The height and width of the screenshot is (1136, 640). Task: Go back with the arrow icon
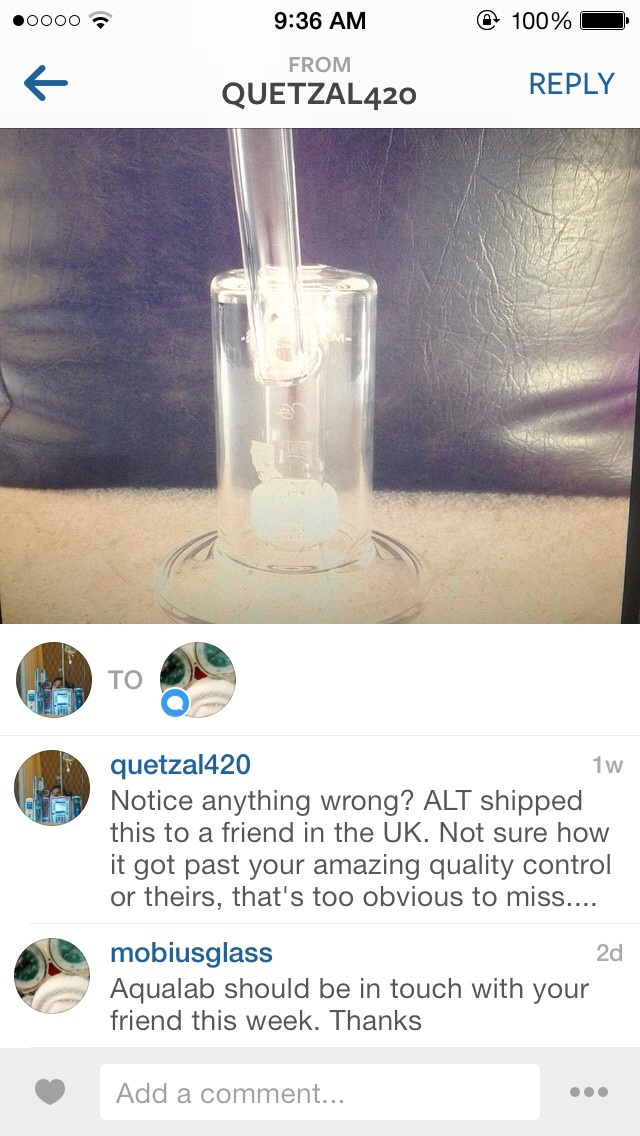tap(46, 84)
